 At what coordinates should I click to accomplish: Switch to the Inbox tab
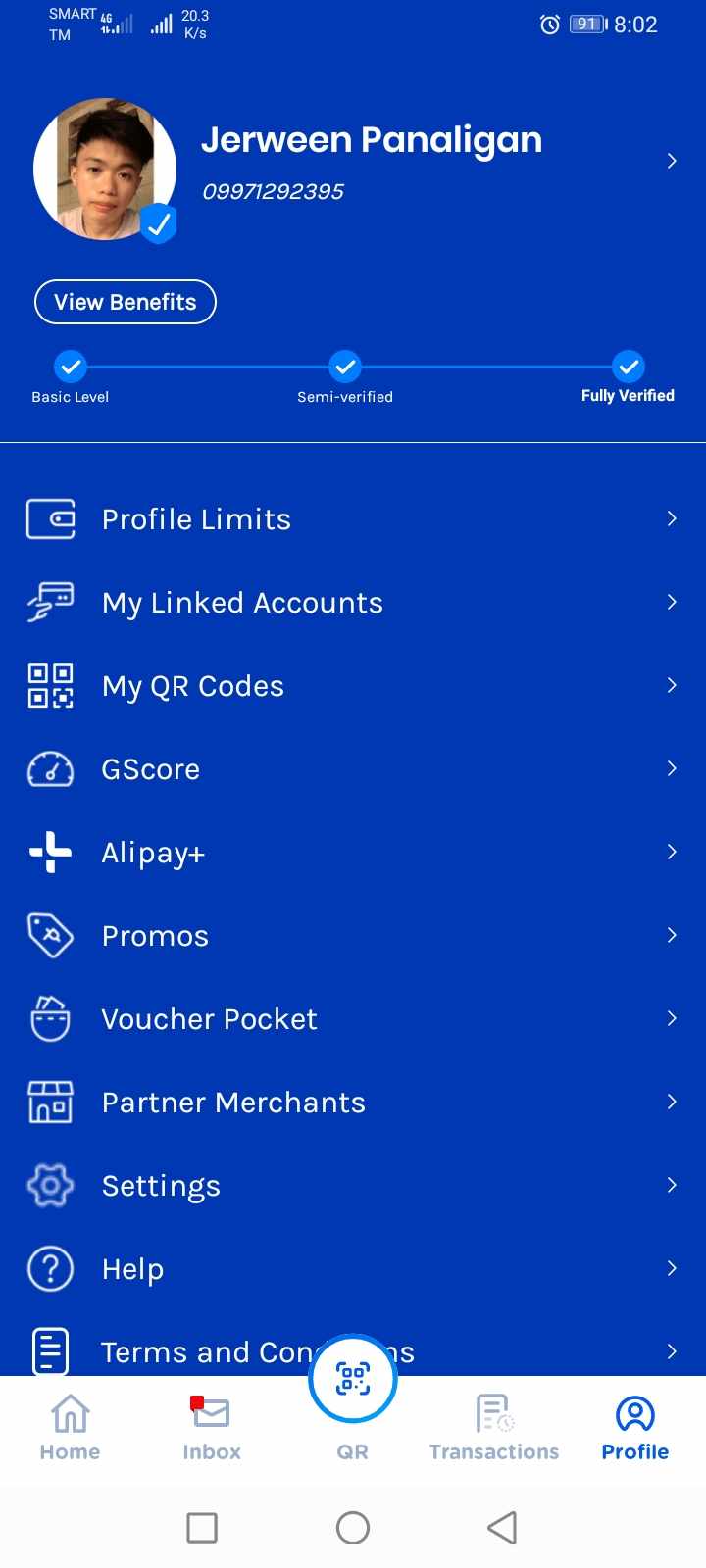[x=211, y=1428]
